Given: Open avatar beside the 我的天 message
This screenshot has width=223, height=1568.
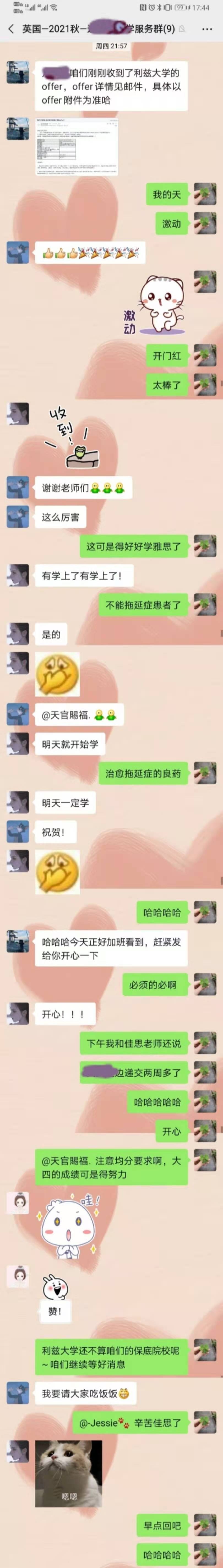Looking at the screenshot, I should [x=205, y=194].
